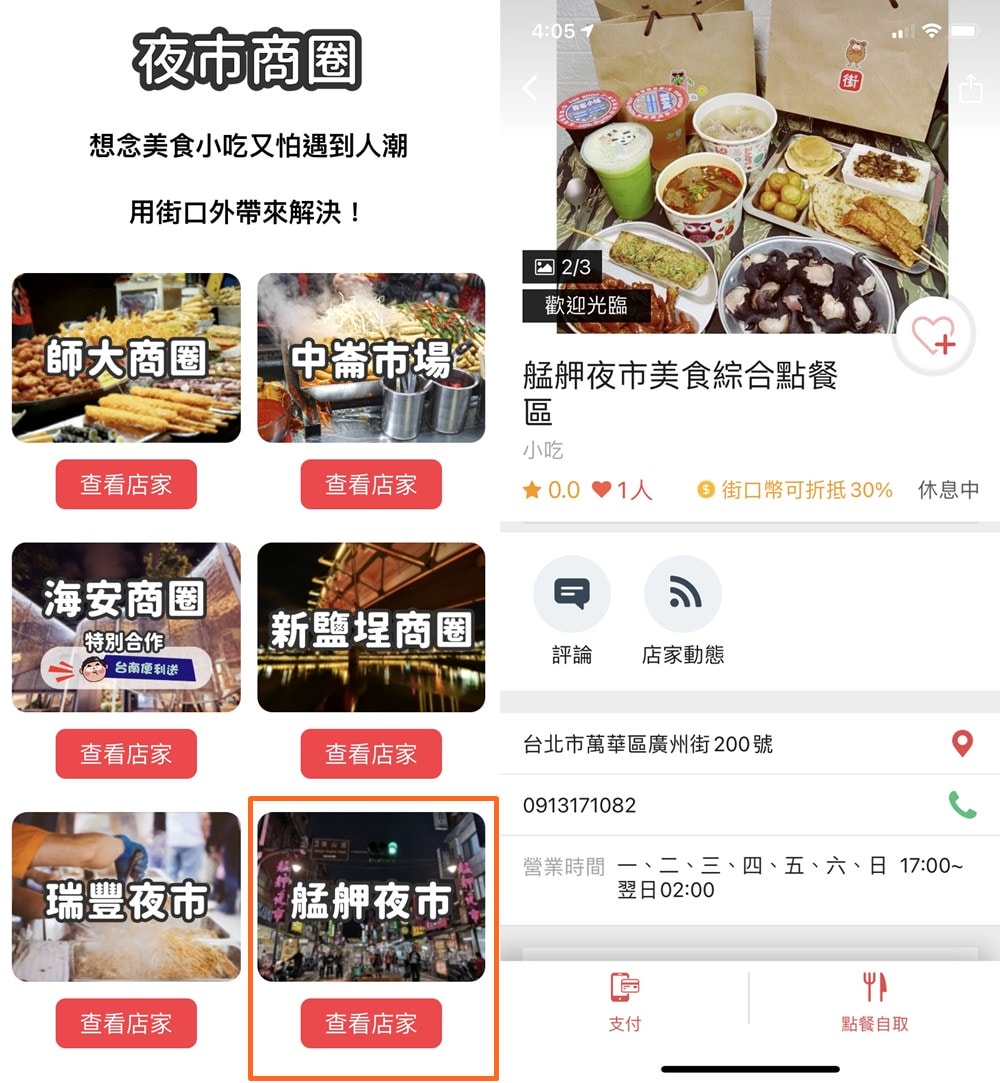Screen dimensions: 1000x1083
Task: Open the map for 廣州街200號 address
Action: click(962, 743)
